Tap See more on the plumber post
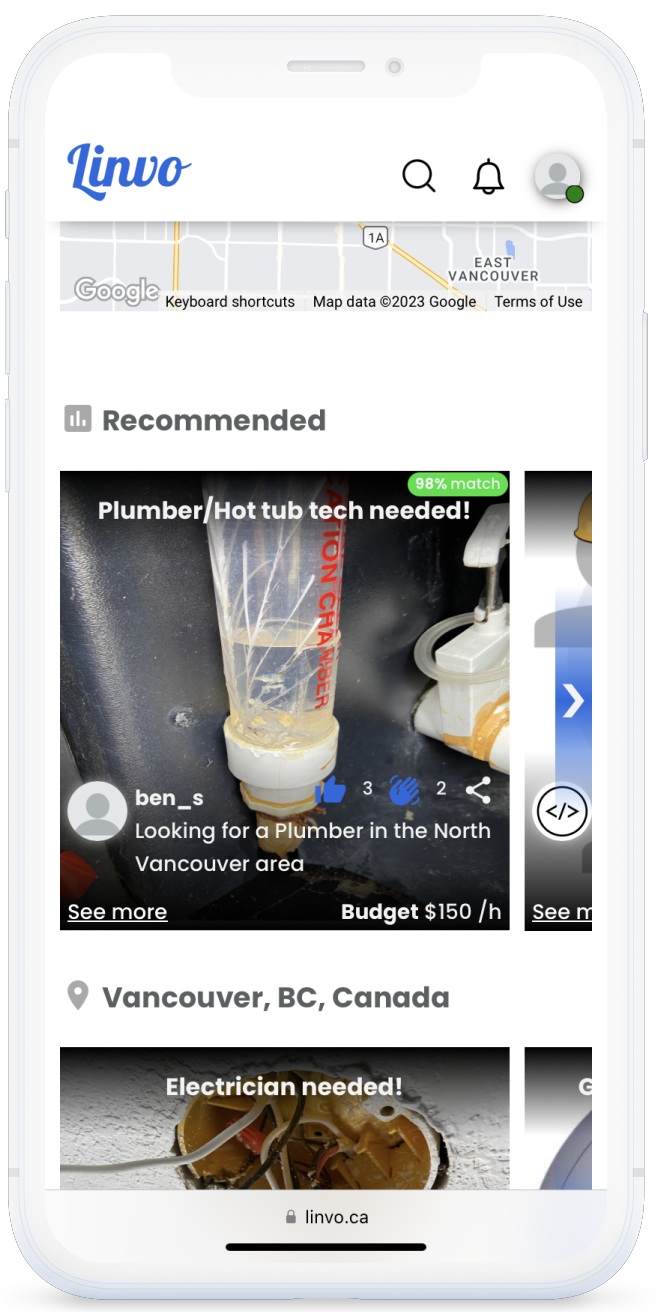This screenshot has width=656, height=1312. [117, 912]
